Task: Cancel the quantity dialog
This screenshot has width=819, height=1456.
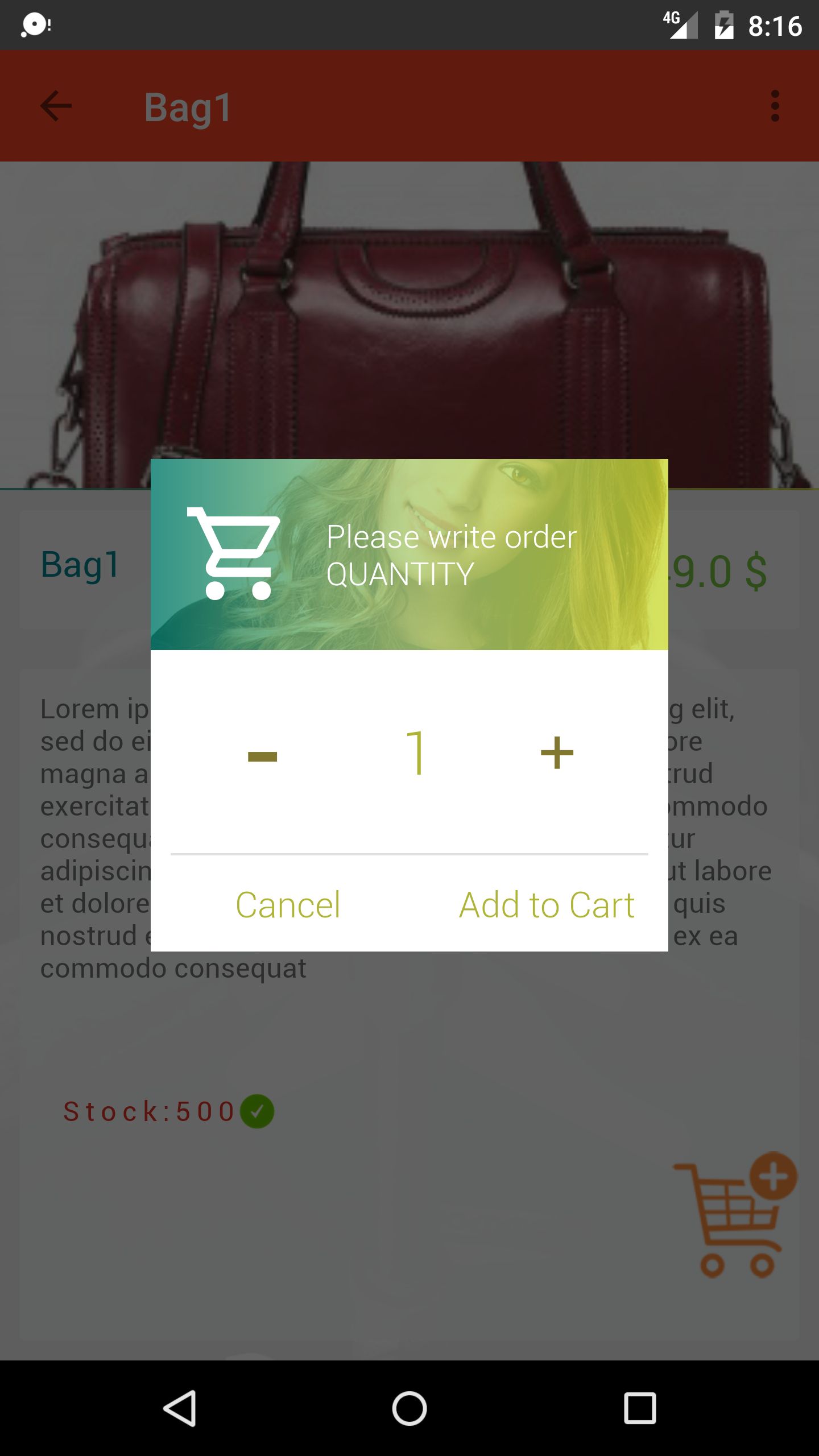Action: point(288,905)
